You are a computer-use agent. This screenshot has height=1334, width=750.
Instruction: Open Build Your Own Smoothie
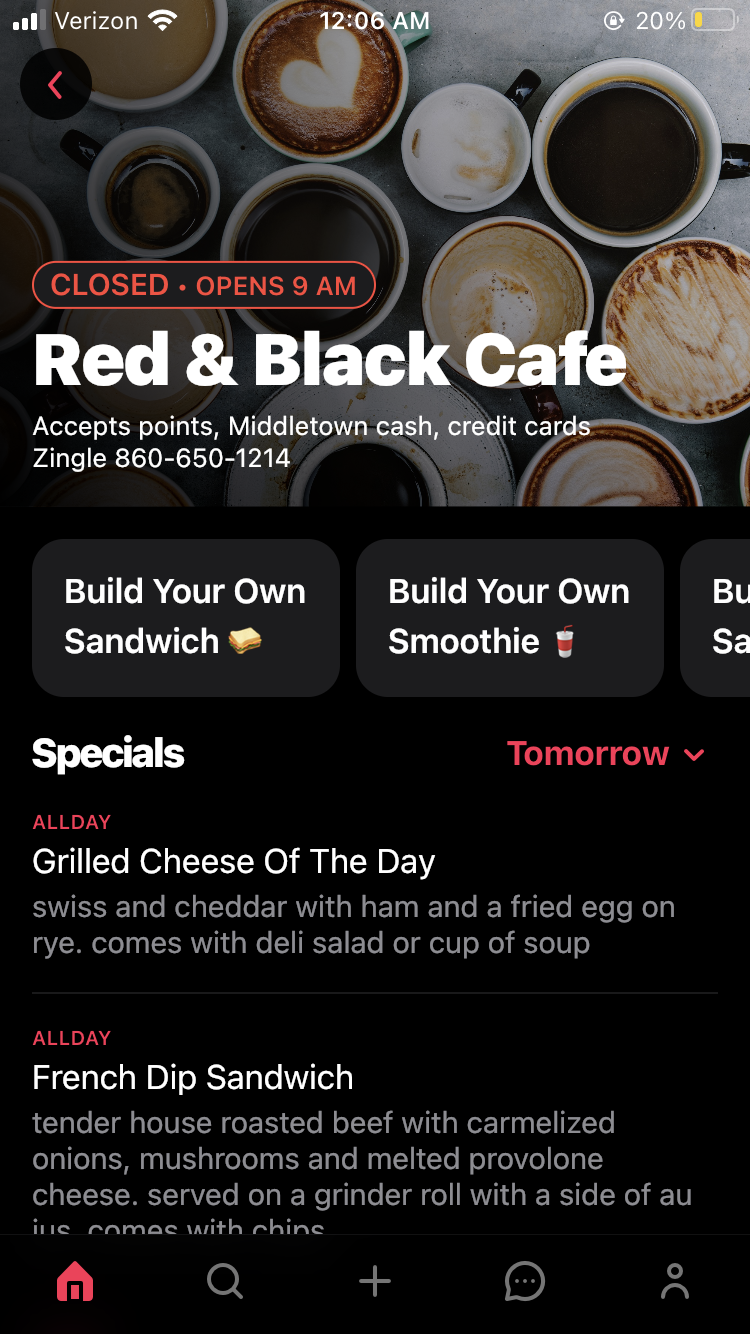pos(510,617)
